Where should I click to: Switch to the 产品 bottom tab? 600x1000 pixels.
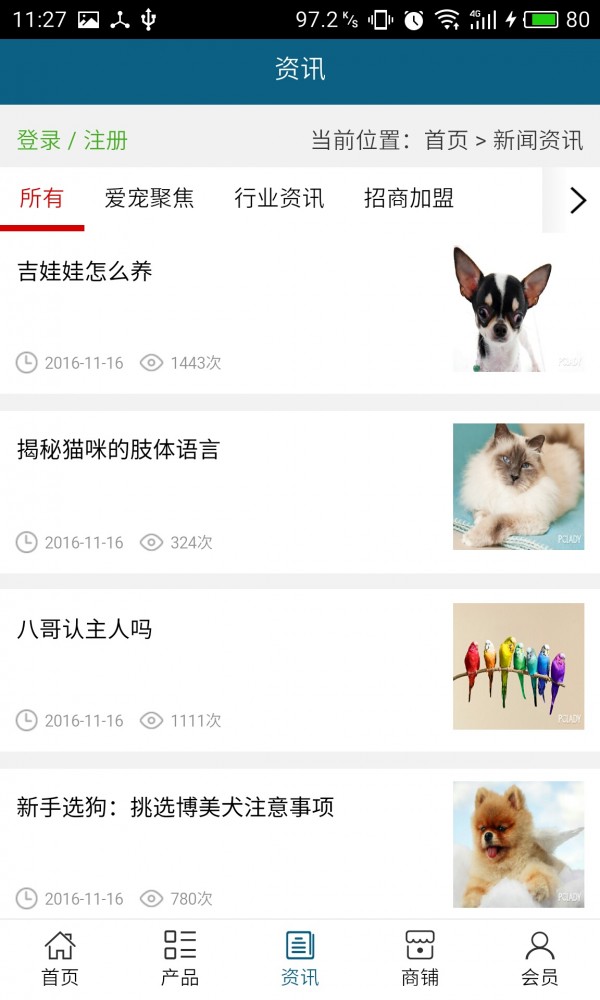click(180, 959)
